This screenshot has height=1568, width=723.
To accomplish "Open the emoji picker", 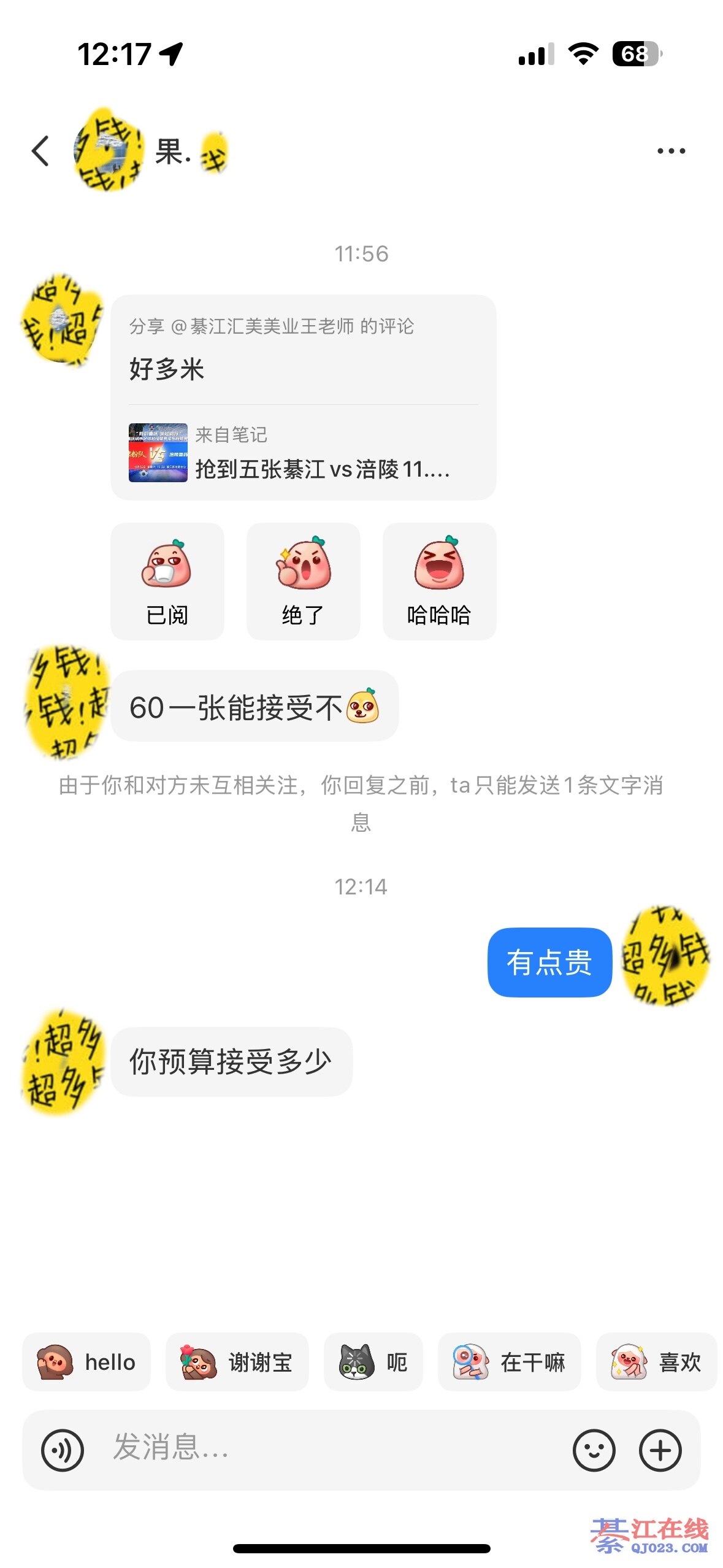I will tap(594, 1450).
